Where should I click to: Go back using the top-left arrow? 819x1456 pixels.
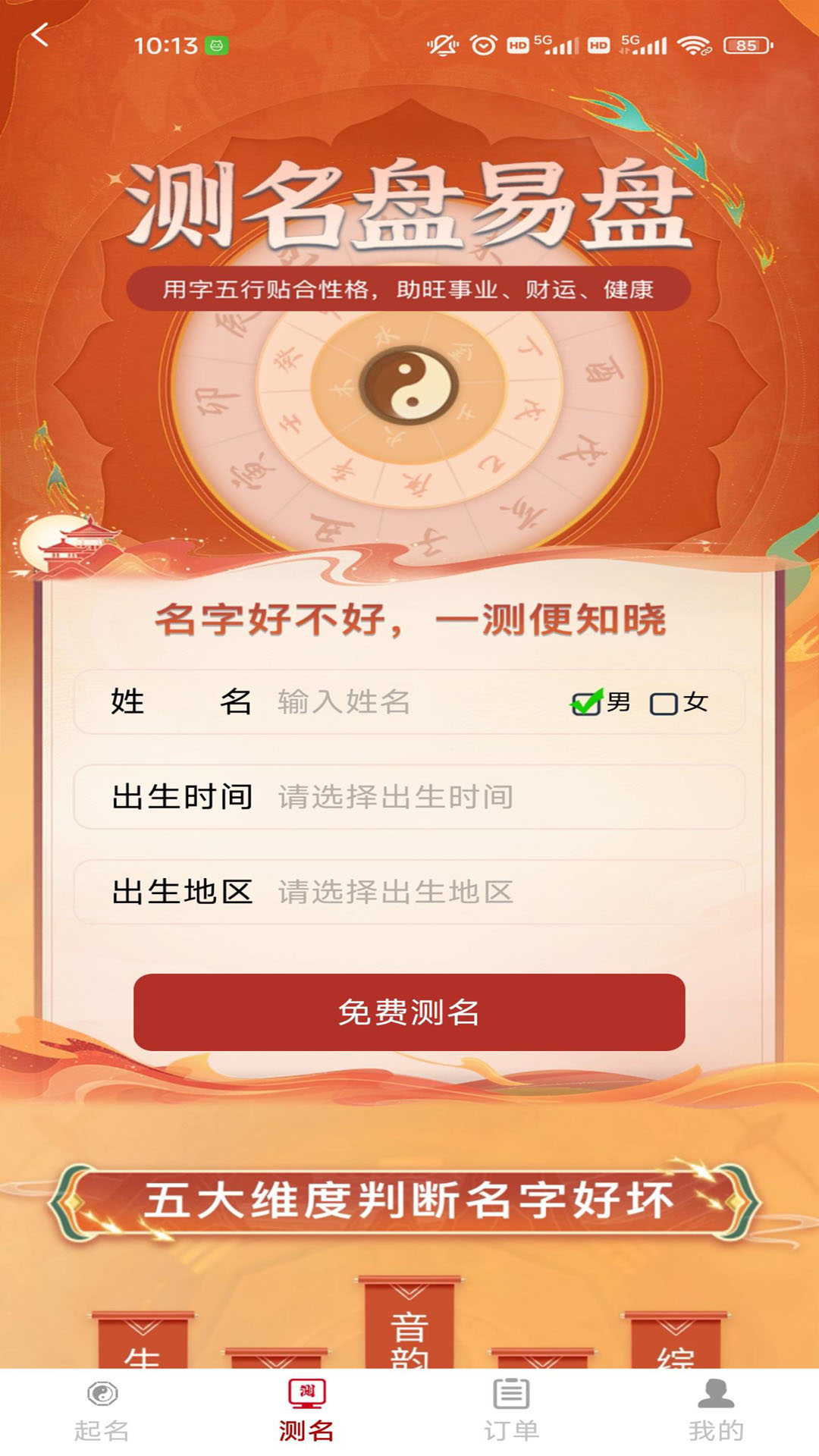(40, 35)
